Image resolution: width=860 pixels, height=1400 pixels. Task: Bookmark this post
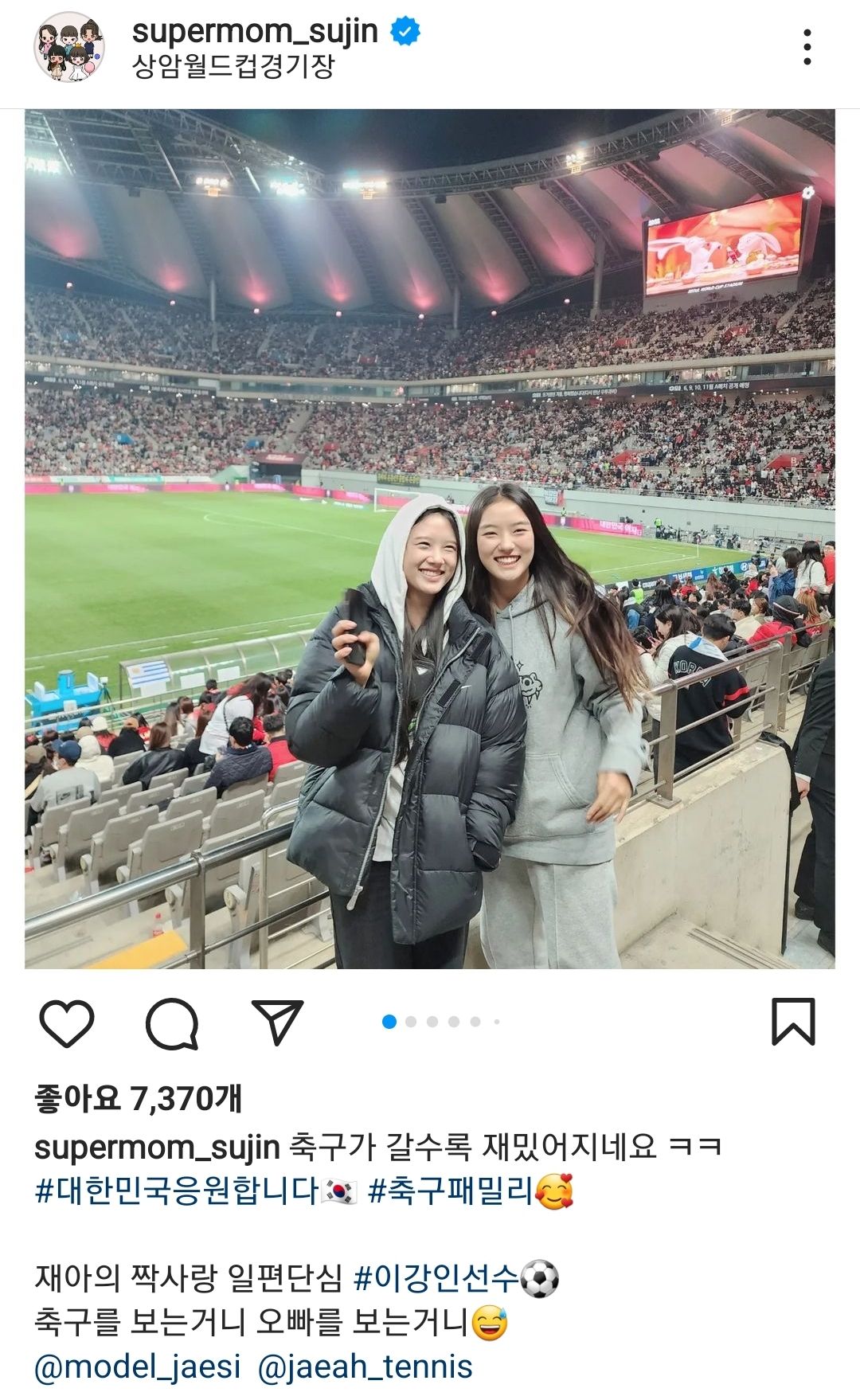point(793,1021)
